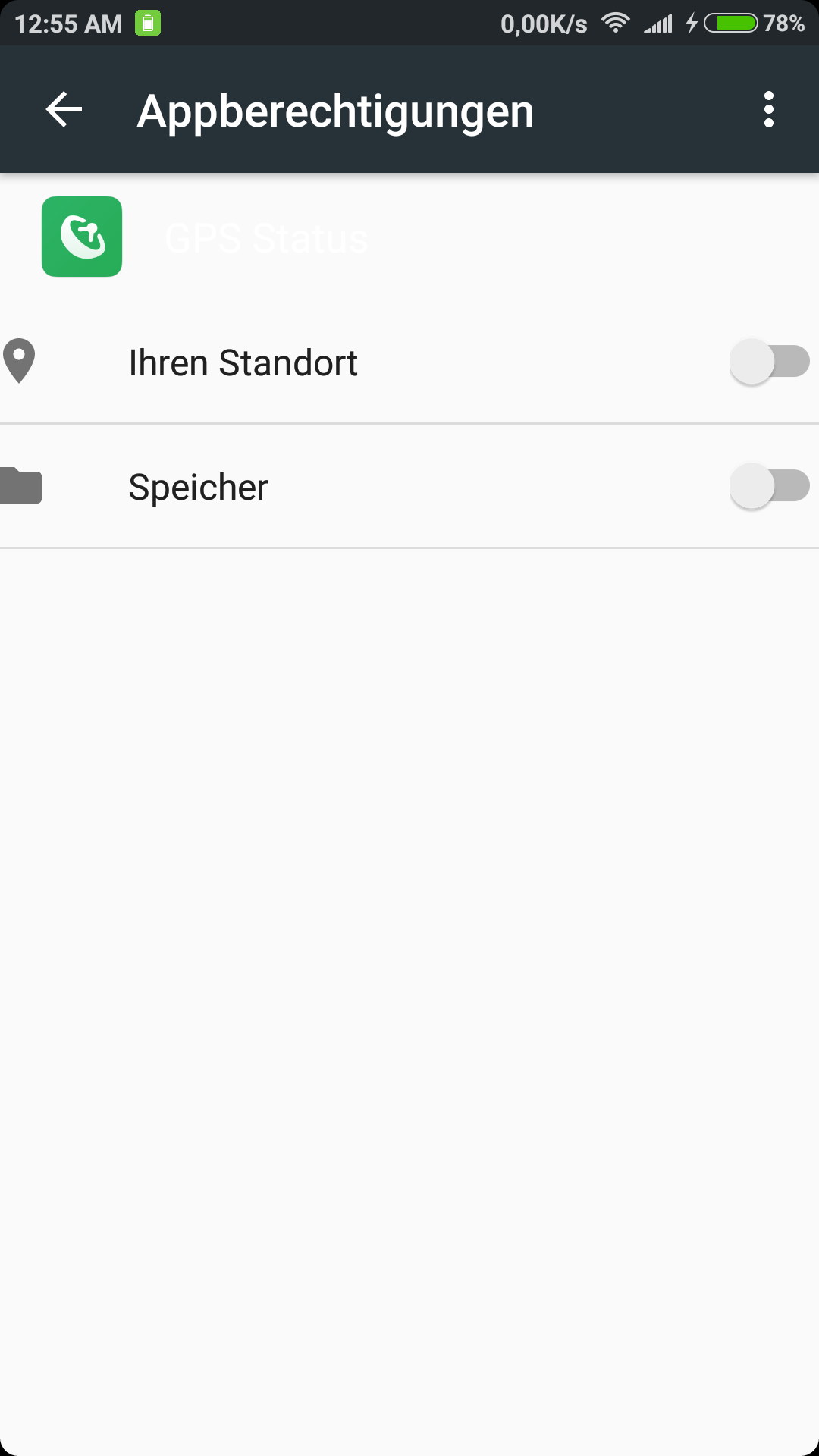The width and height of the screenshot is (819, 1456).
Task: Go back using the arrow icon
Action: [x=64, y=110]
